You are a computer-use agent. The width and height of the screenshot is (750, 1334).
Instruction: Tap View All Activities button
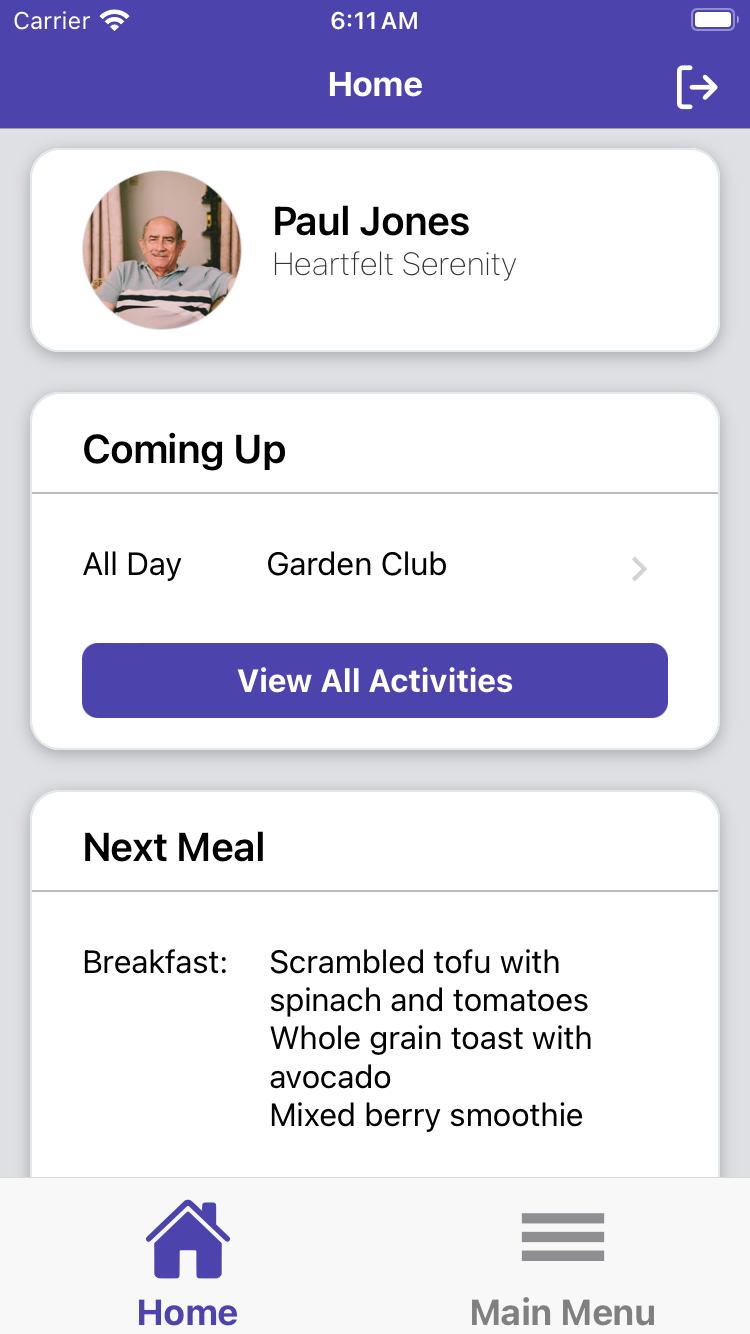[375, 681]
